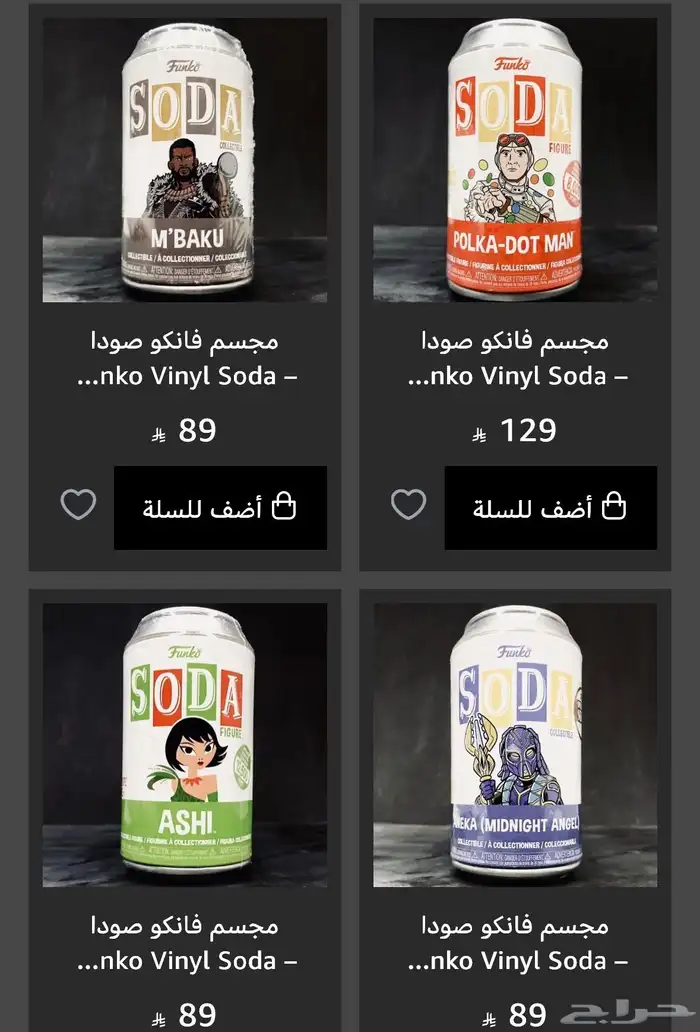Open the Polka-Dot Man Funko Soda product

coord(515,160)
